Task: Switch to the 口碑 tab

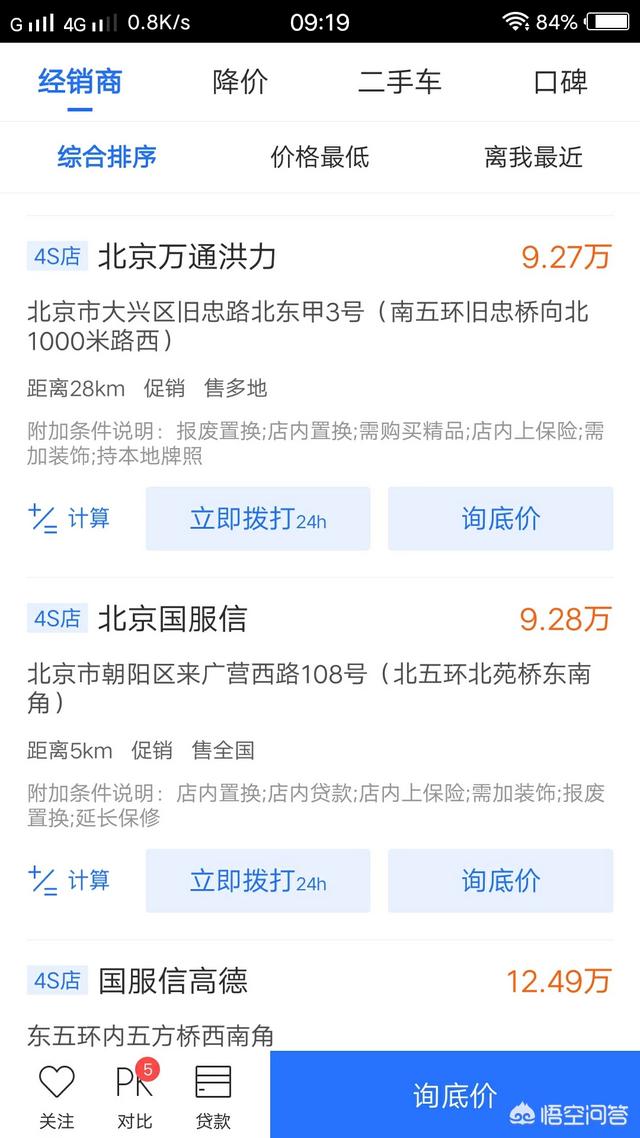Action: [x=560, y=82]
